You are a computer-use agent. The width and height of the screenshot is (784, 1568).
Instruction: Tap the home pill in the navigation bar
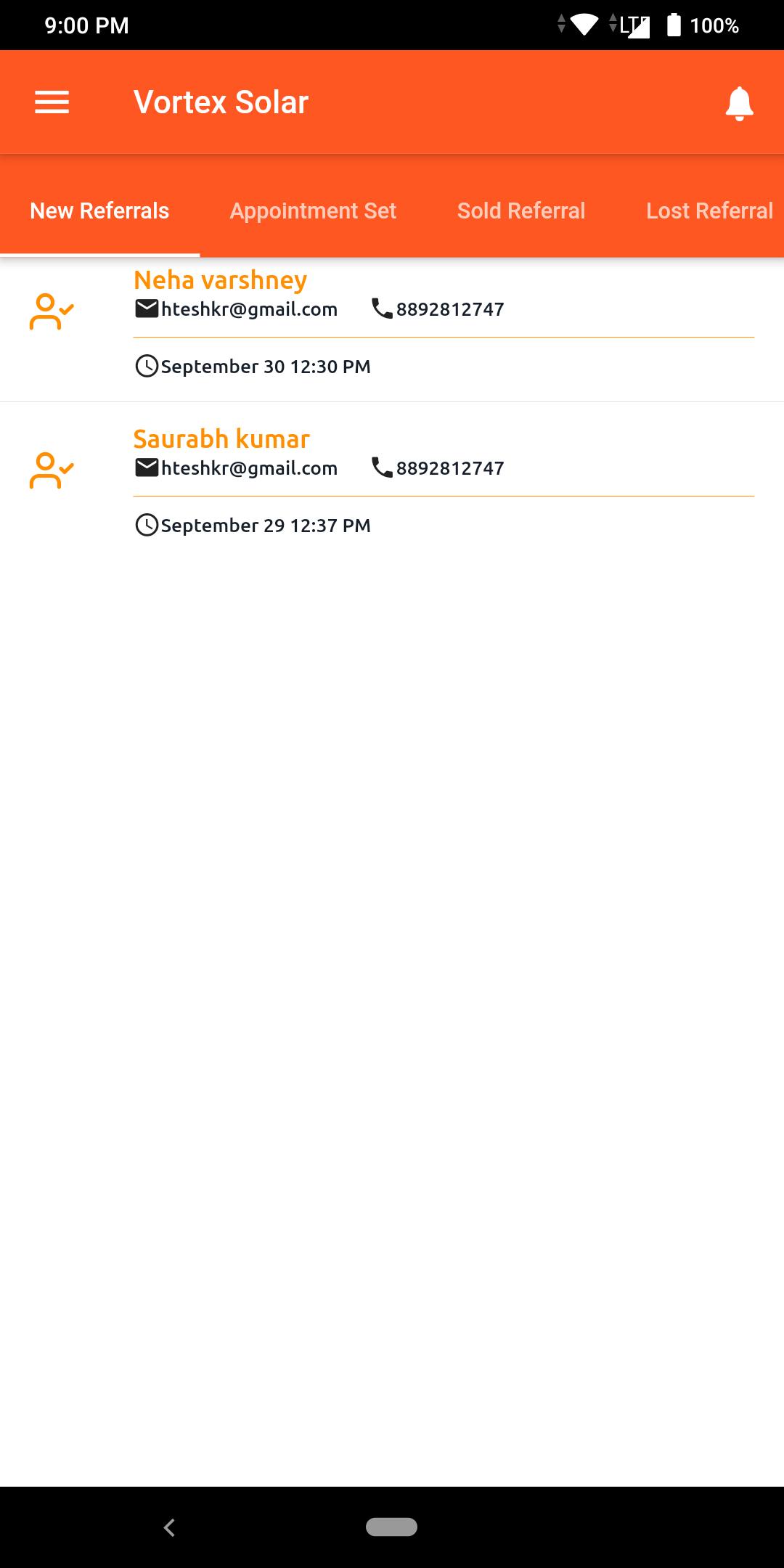pyautogui.click(x=391, y=1527)
